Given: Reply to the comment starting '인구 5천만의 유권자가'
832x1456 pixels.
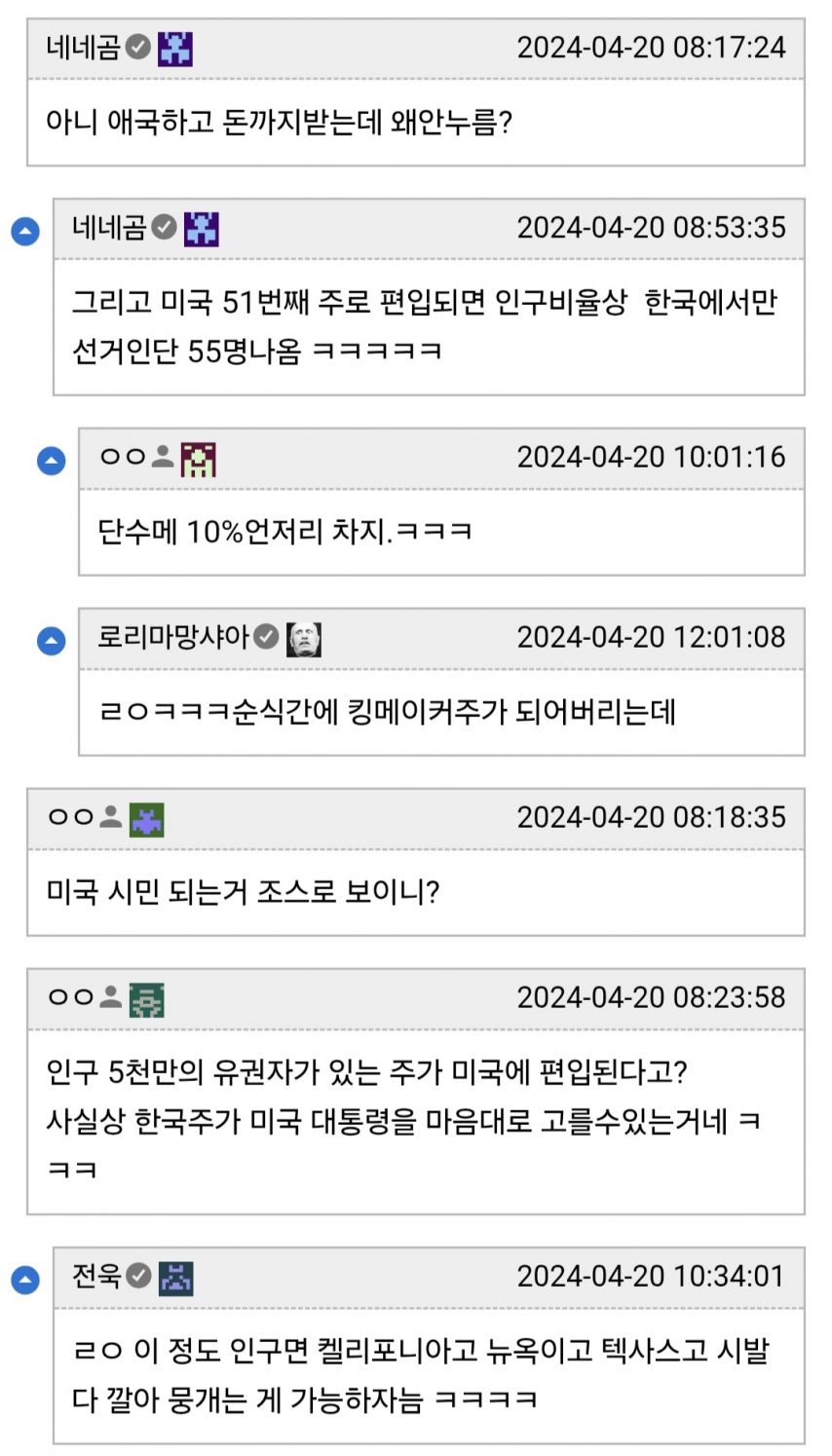Looking at the screenshot, I should [366, 1072].
